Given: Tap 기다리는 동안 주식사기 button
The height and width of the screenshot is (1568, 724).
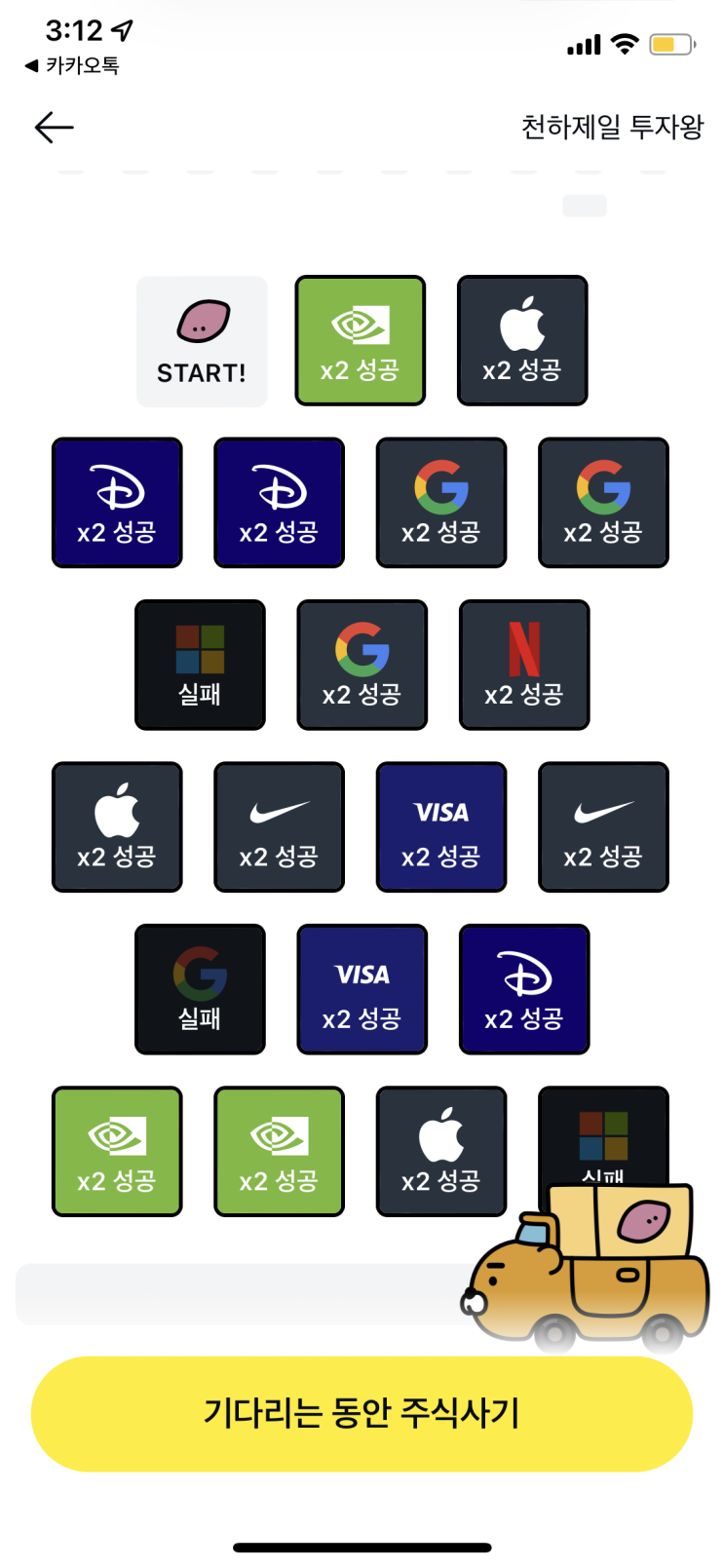Looking at the screenshot, I should (x=362, y=1413).
